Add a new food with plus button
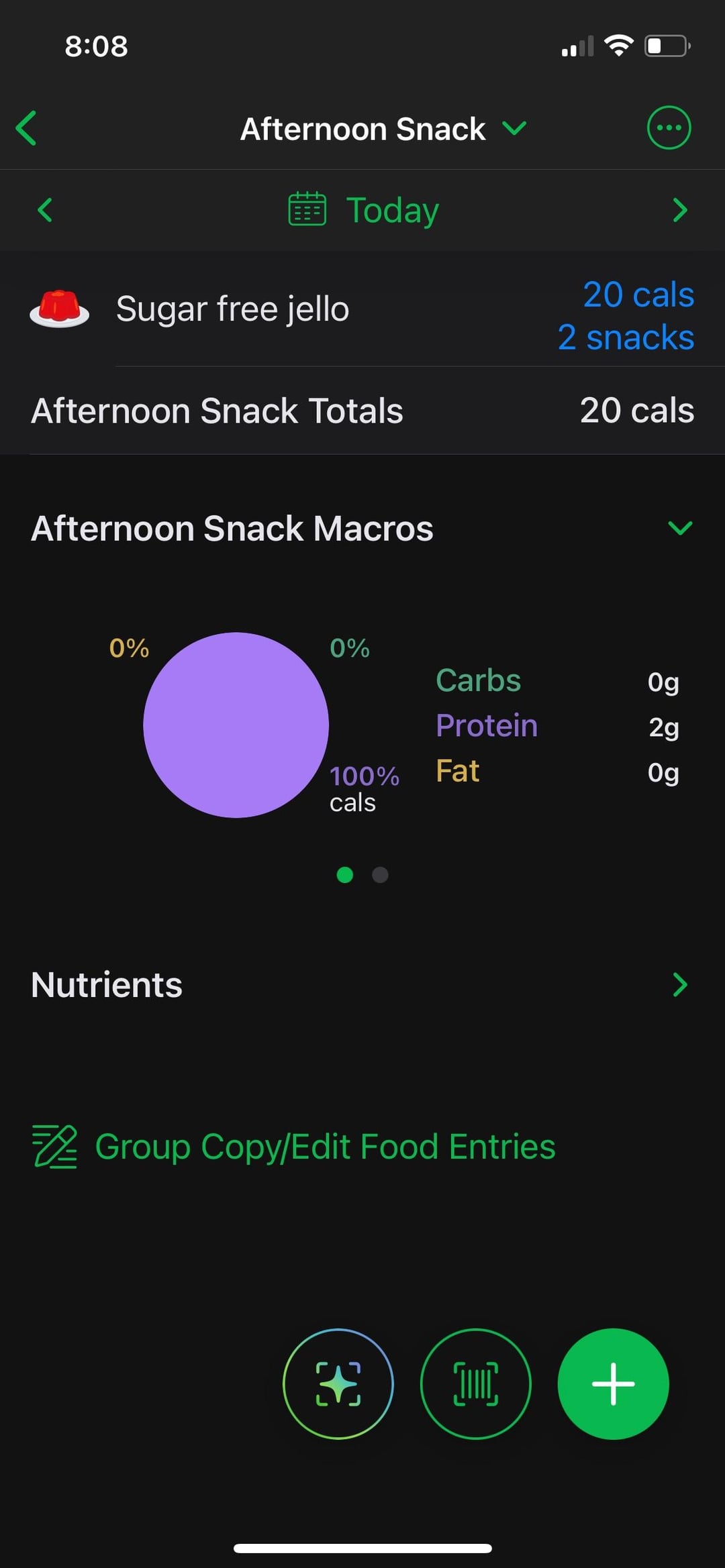This screenshot has height=1568, width=725. [613, 1383]
